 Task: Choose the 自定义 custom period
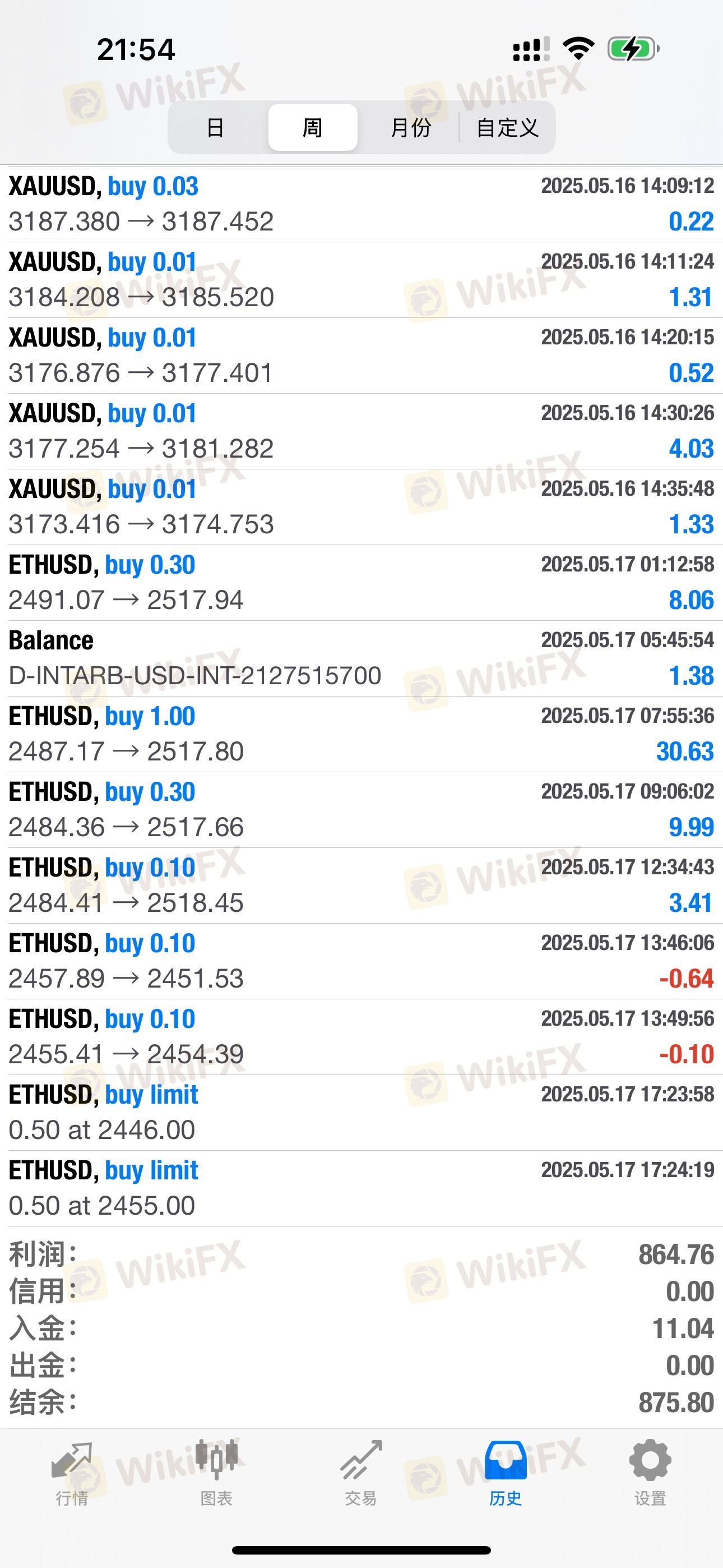point(508,127)
